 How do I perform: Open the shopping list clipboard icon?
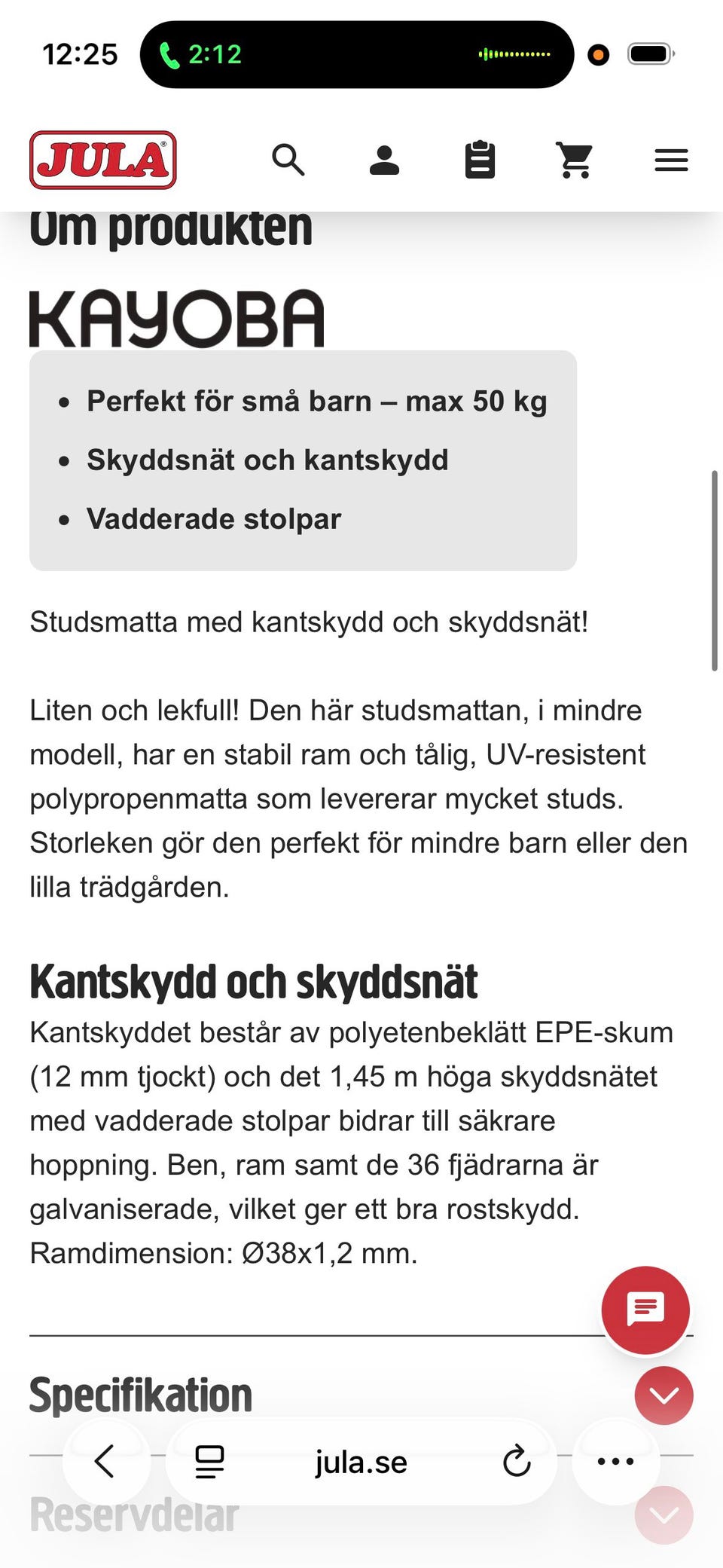[x=480, y=160]
